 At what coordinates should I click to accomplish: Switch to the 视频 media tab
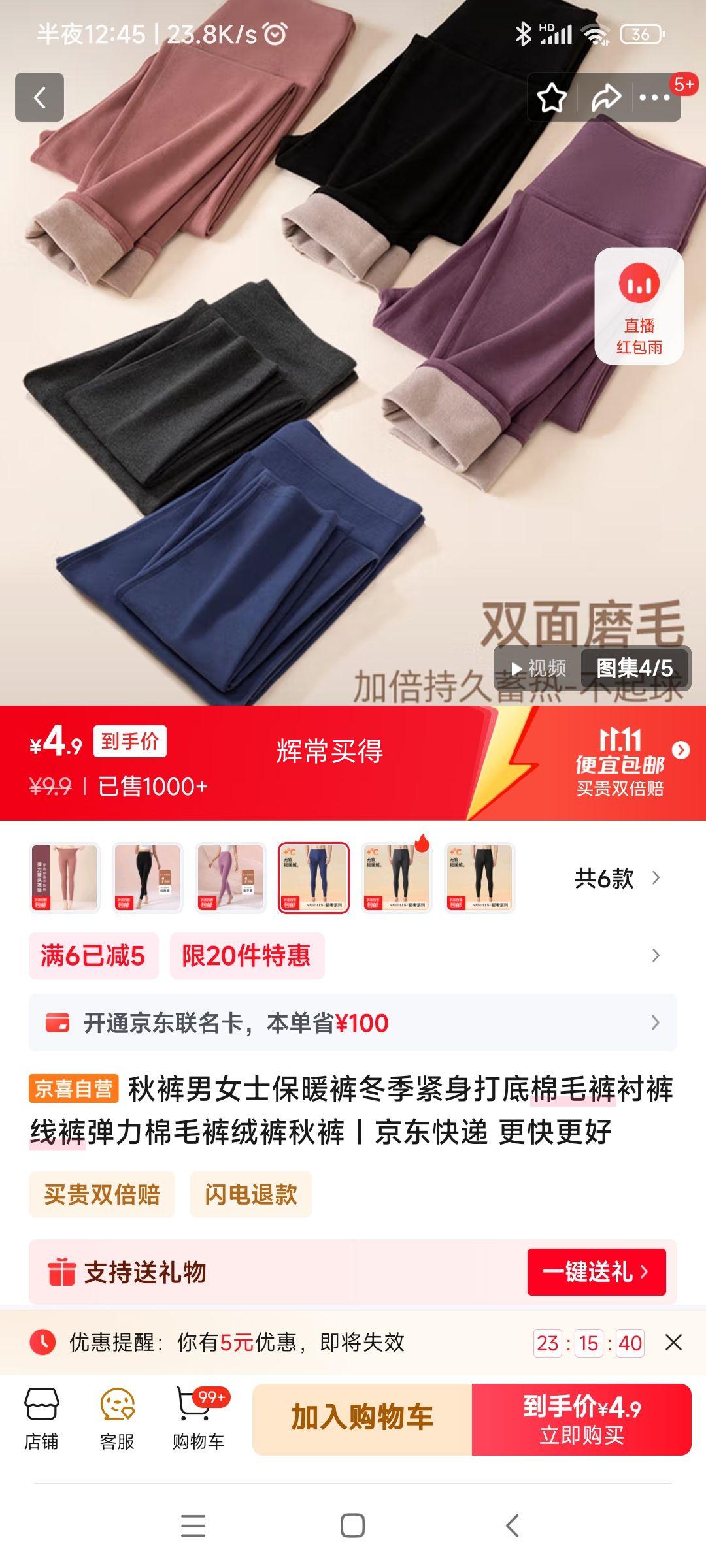[539, 668]
